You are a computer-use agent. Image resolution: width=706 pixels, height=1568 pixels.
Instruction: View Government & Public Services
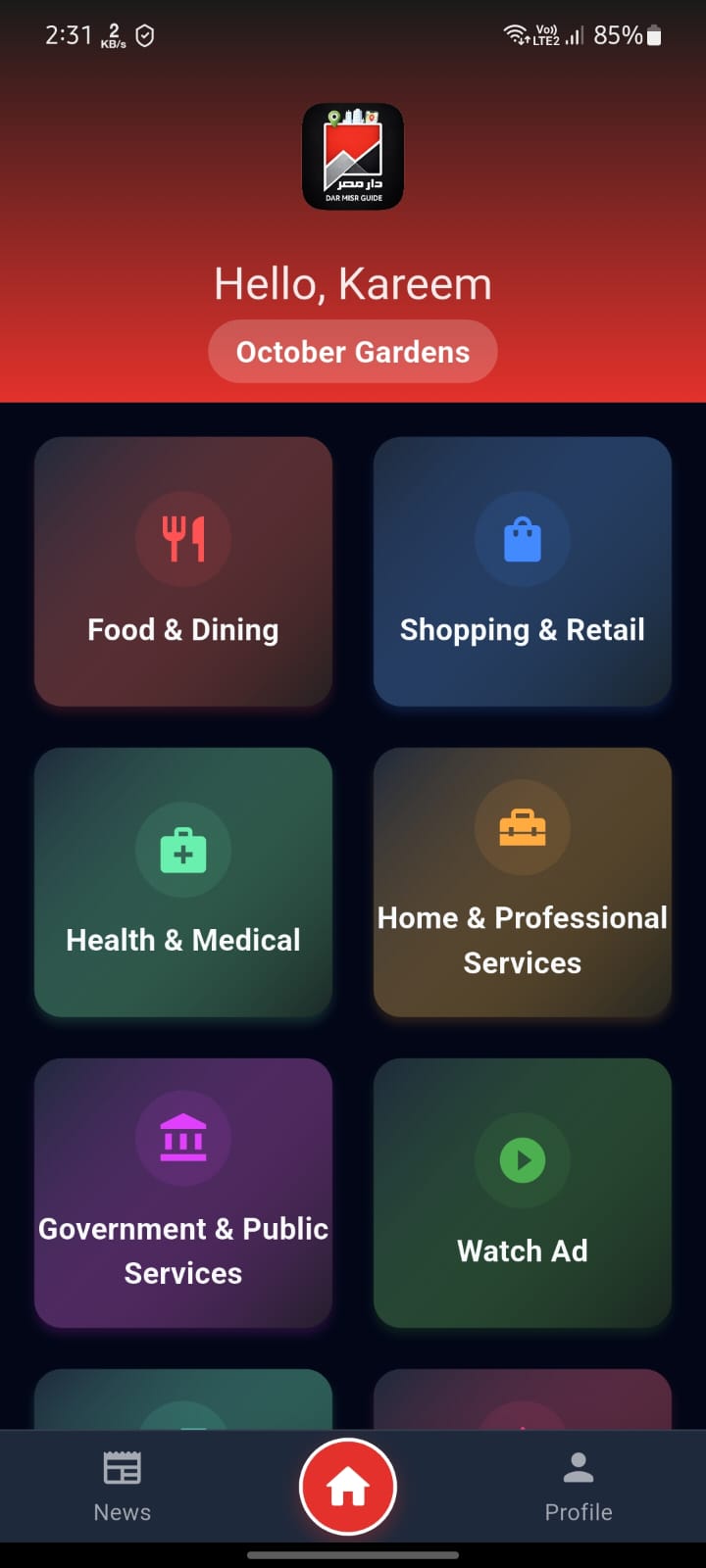pyautogui.click(x=183, y=1193)
